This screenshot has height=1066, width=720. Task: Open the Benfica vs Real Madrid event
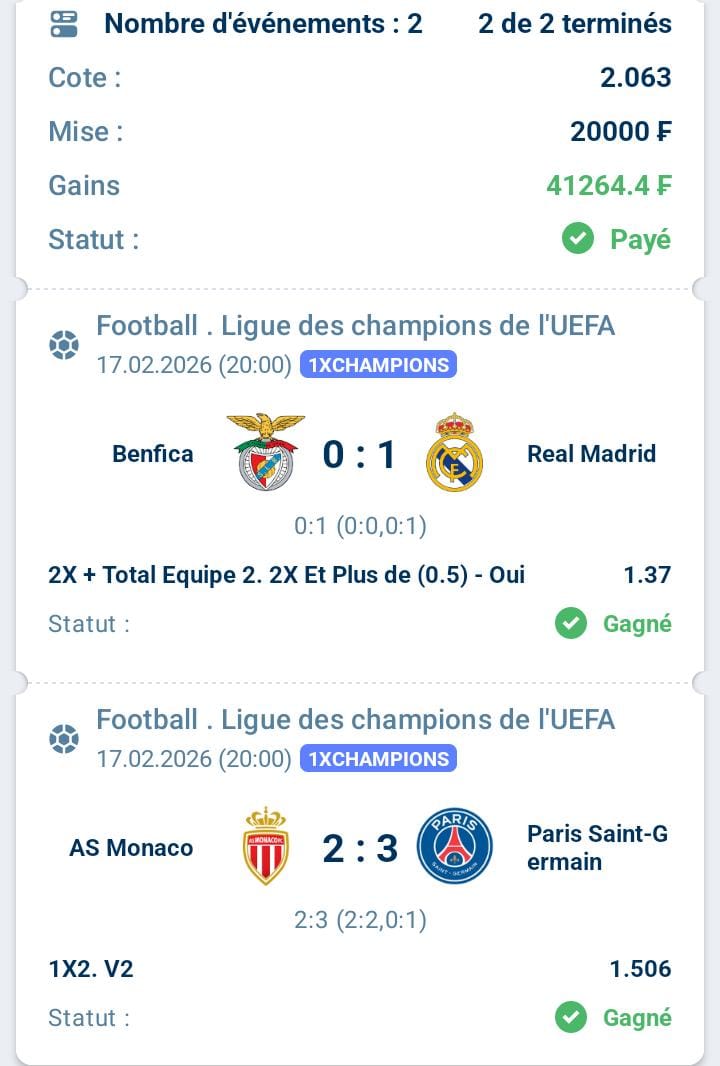[x=359, y=455]
